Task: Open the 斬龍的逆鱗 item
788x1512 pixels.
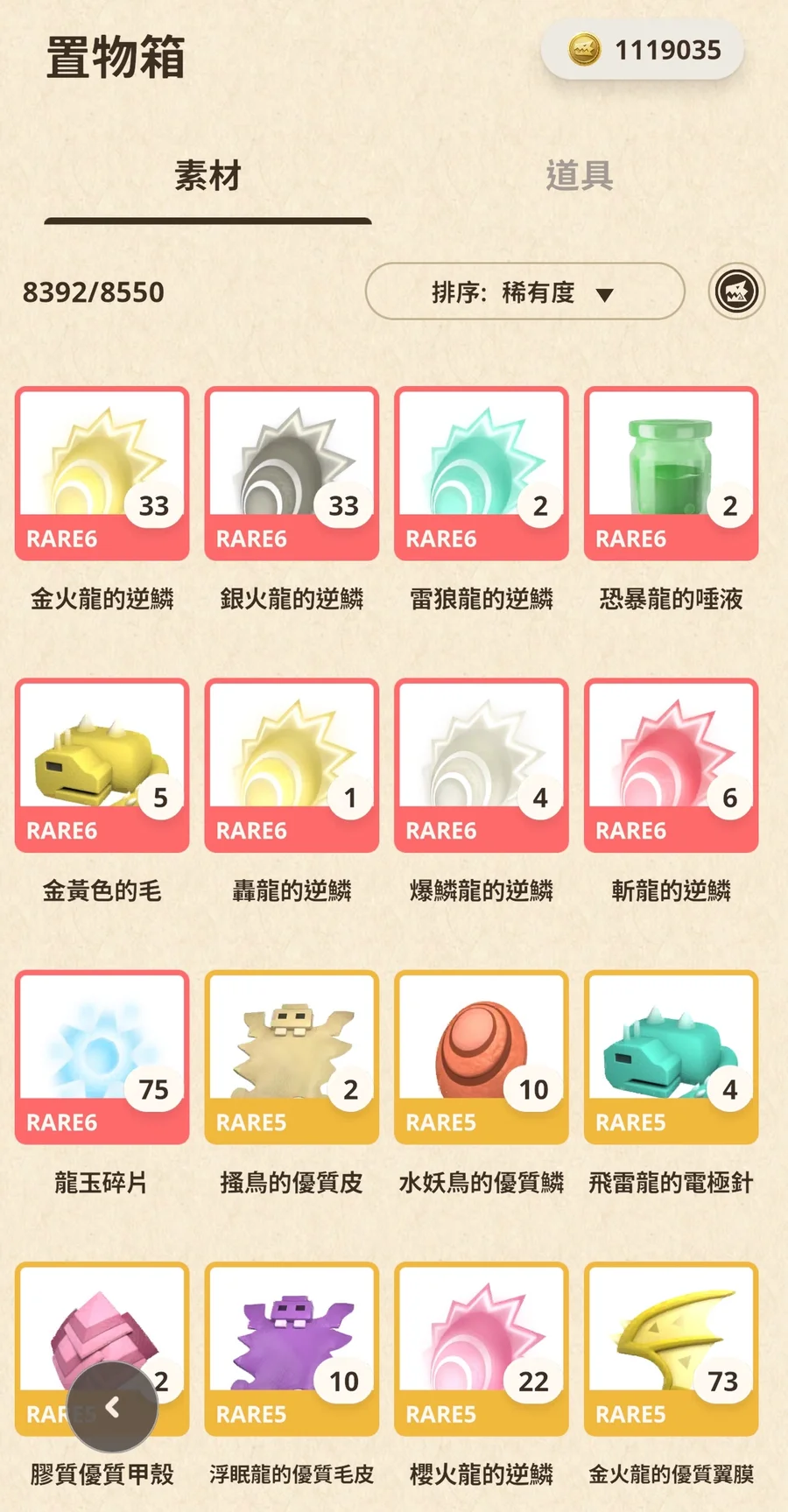Action: click(671, 765)
